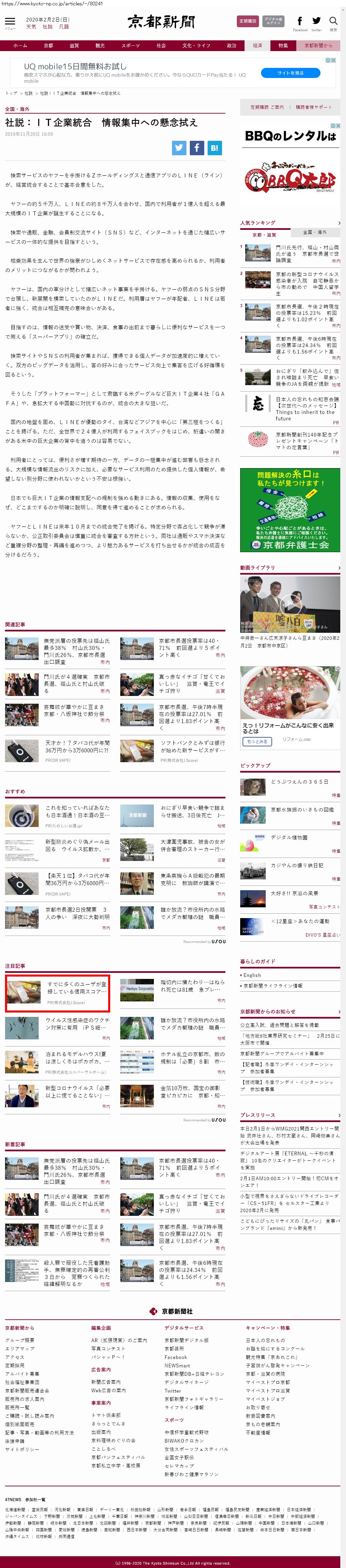Tap the 社説 breadcrumb link

click(29, 93)
